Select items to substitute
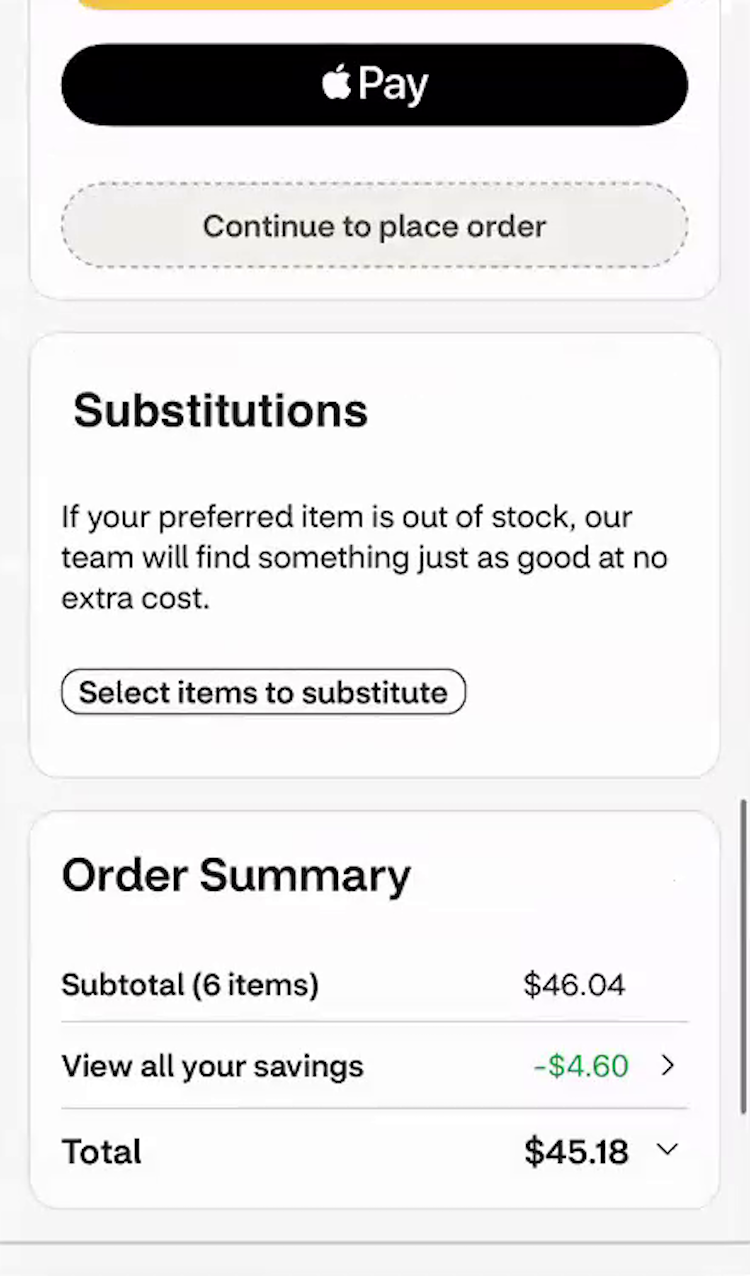 (x=263, y=691)
